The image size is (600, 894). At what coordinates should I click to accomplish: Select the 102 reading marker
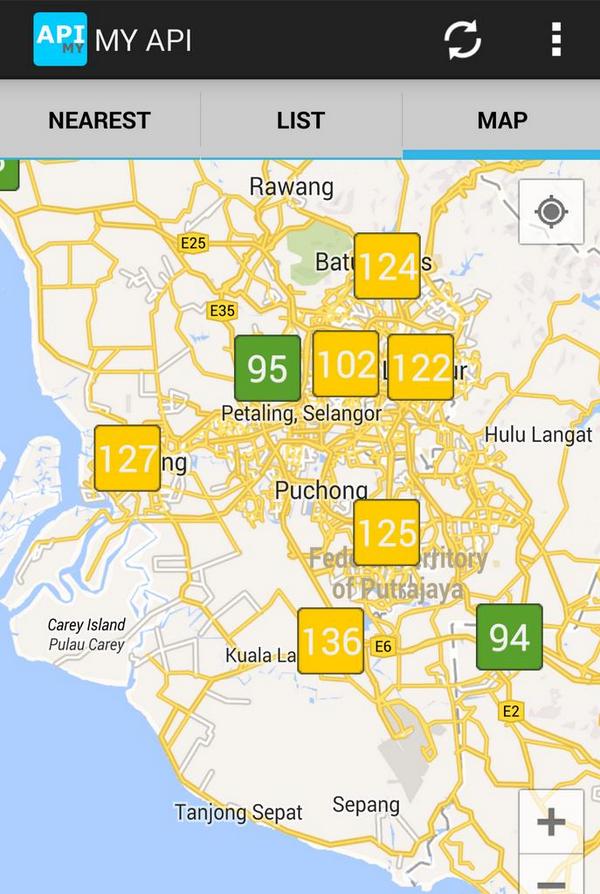[x=346, y=364]
